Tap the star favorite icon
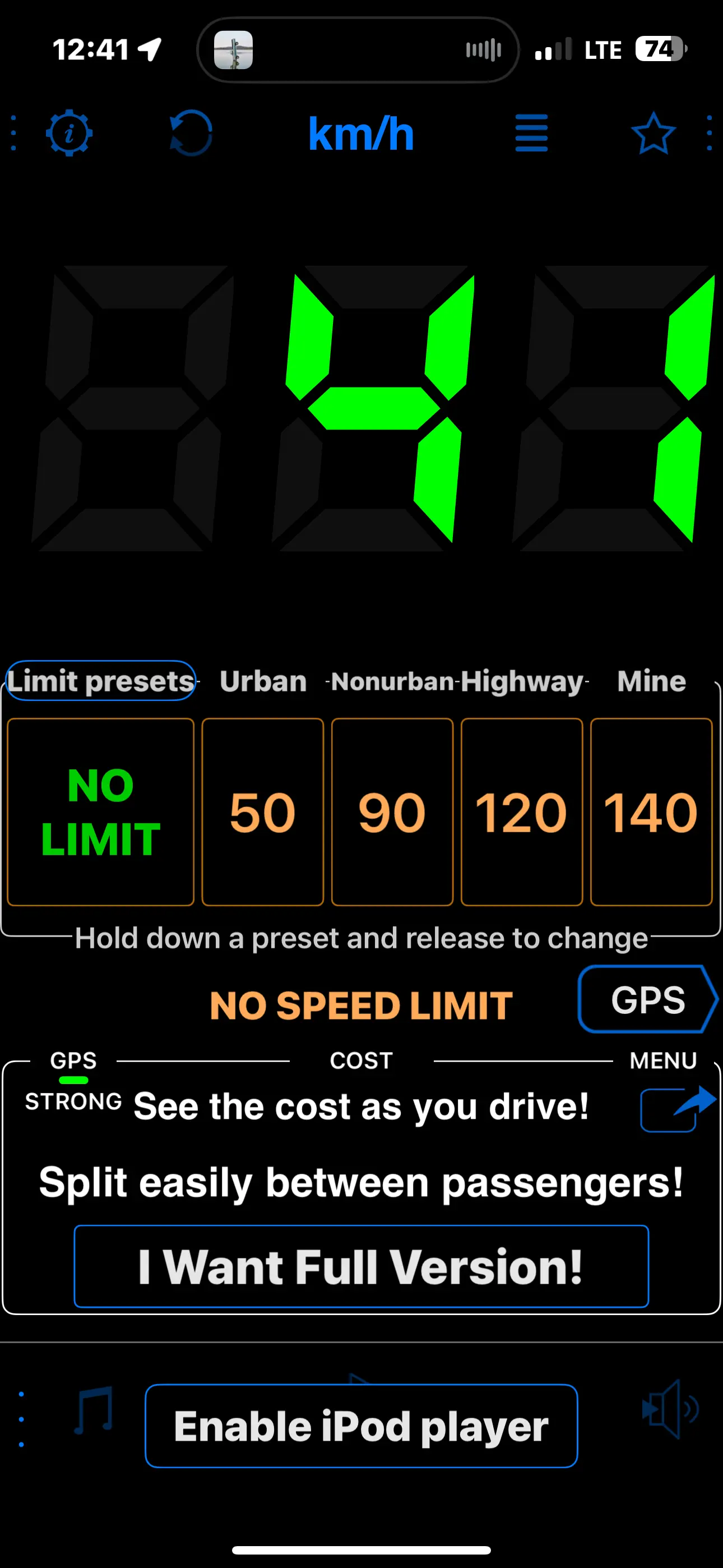723x1568 pixels. [x=653, y=133]
